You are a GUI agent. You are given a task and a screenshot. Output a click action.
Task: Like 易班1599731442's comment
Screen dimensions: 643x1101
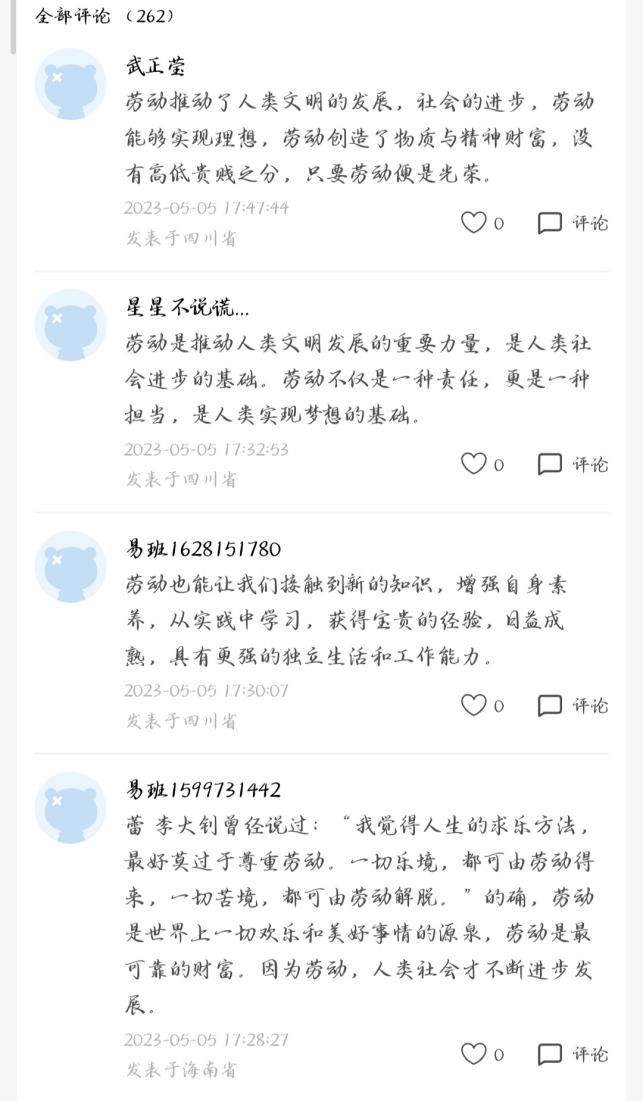pyautogui.click(x=474, y=1053)
